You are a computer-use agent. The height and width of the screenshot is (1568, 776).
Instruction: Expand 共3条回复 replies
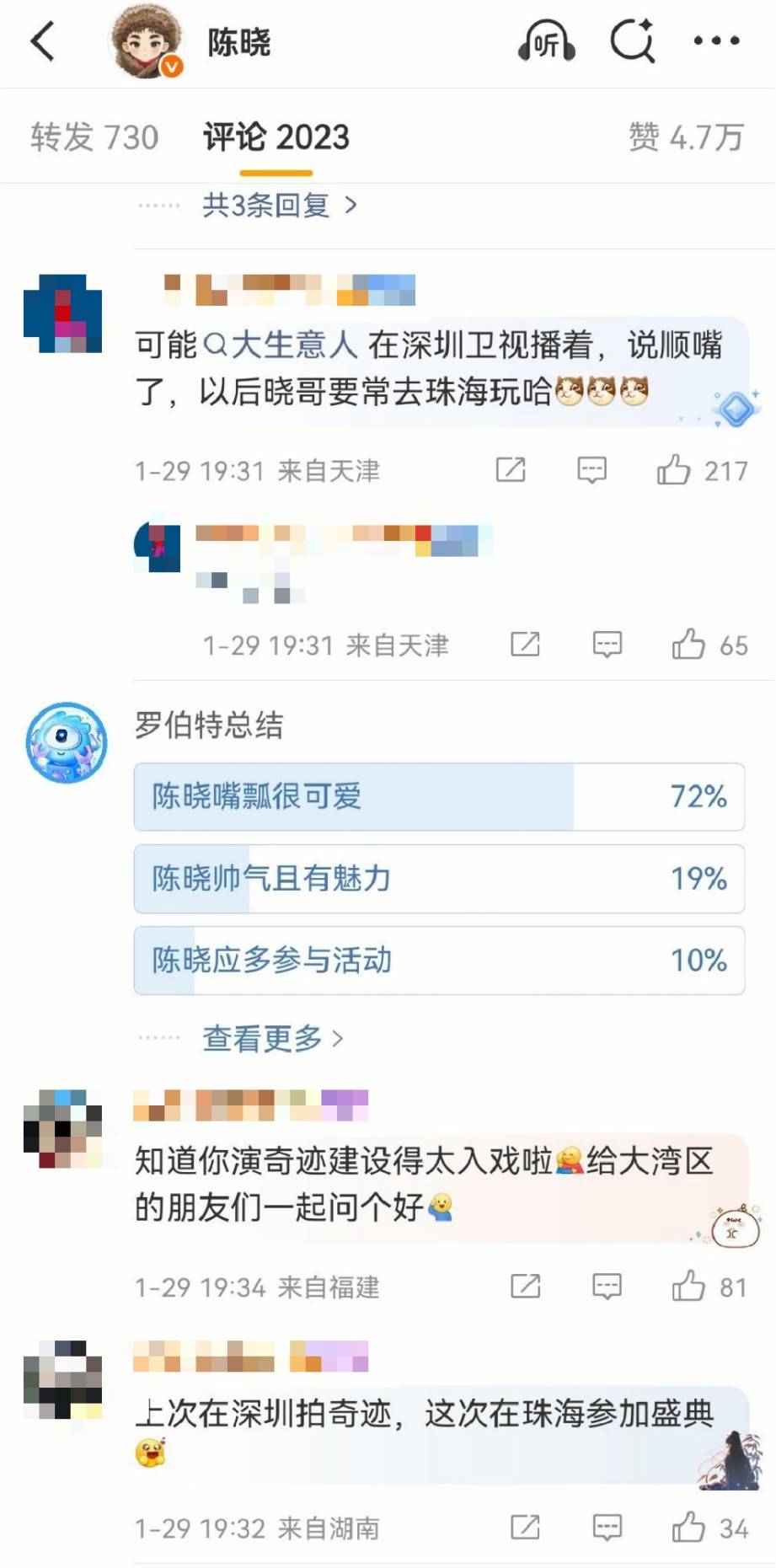click(279, 205)
